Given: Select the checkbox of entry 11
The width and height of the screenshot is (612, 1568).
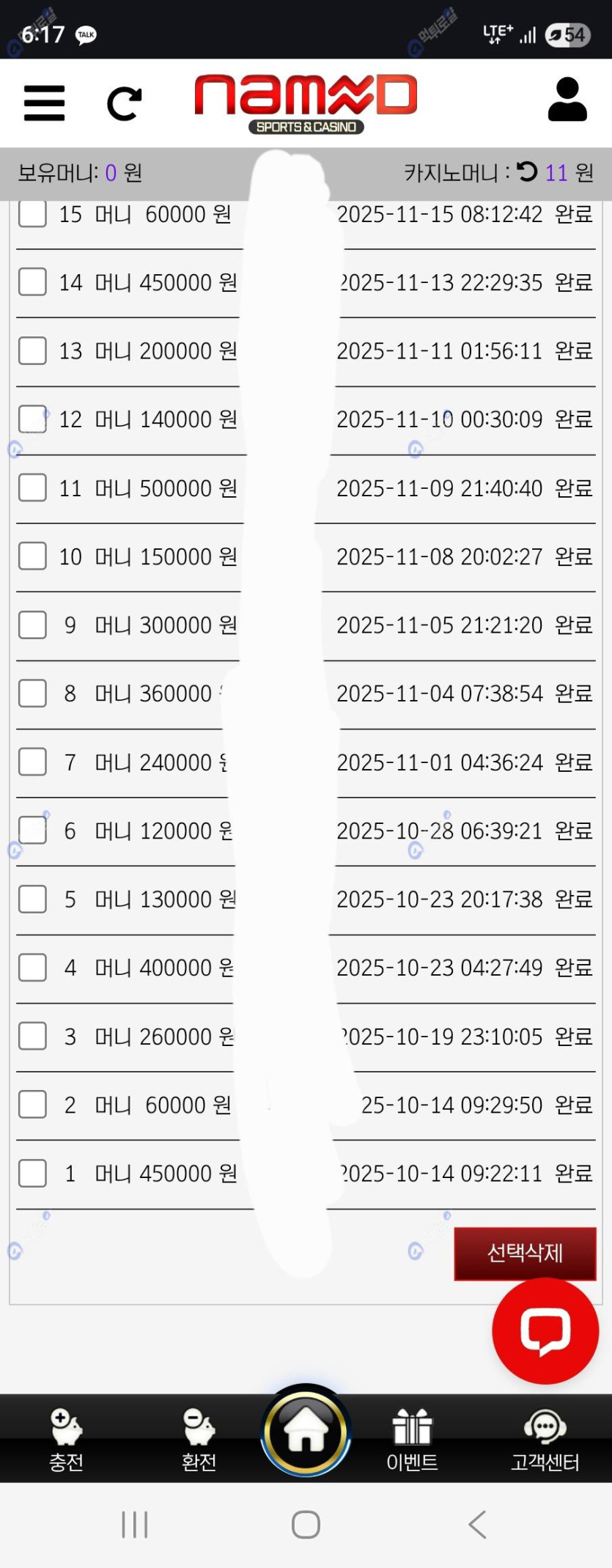Looking at the screenshot, I should 32,487.
